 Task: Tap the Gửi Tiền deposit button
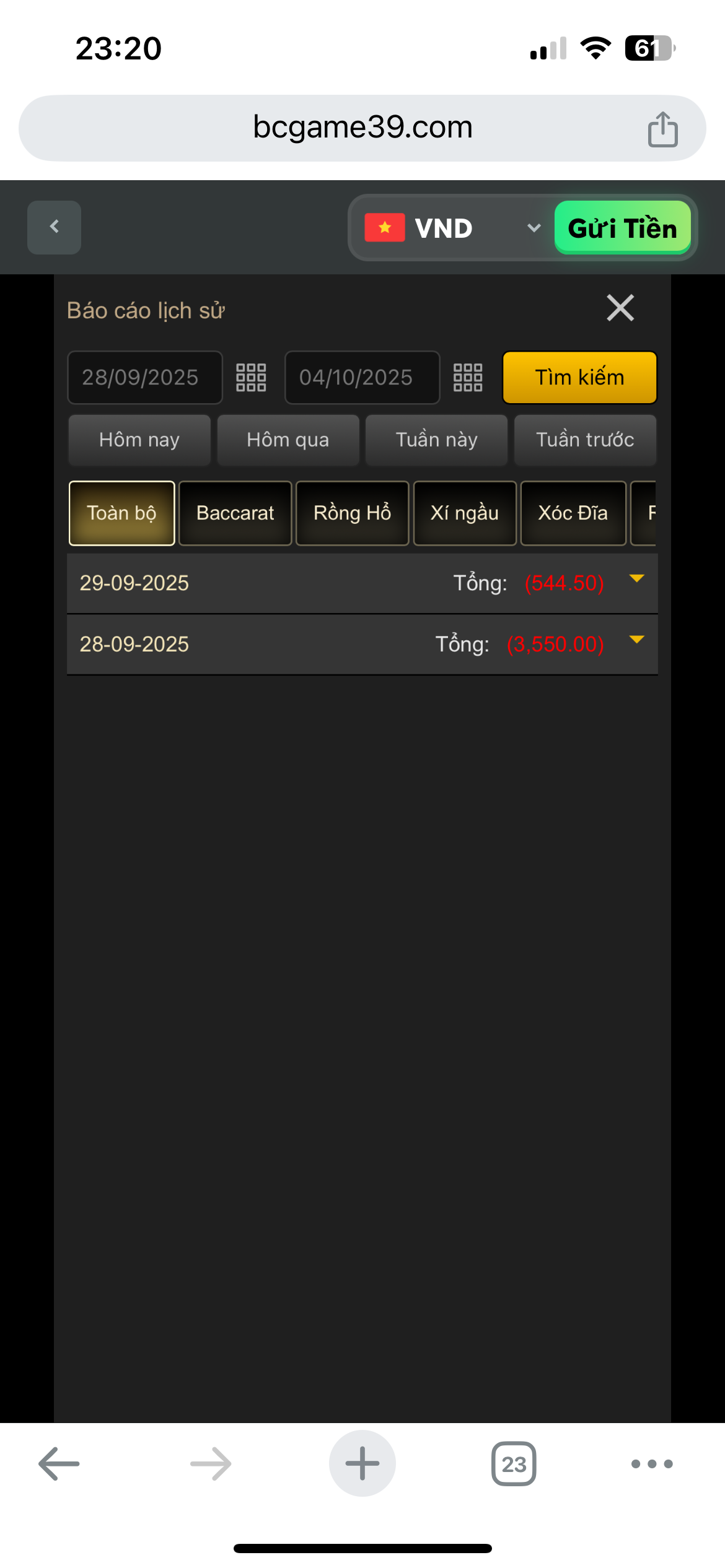(622, 229)
